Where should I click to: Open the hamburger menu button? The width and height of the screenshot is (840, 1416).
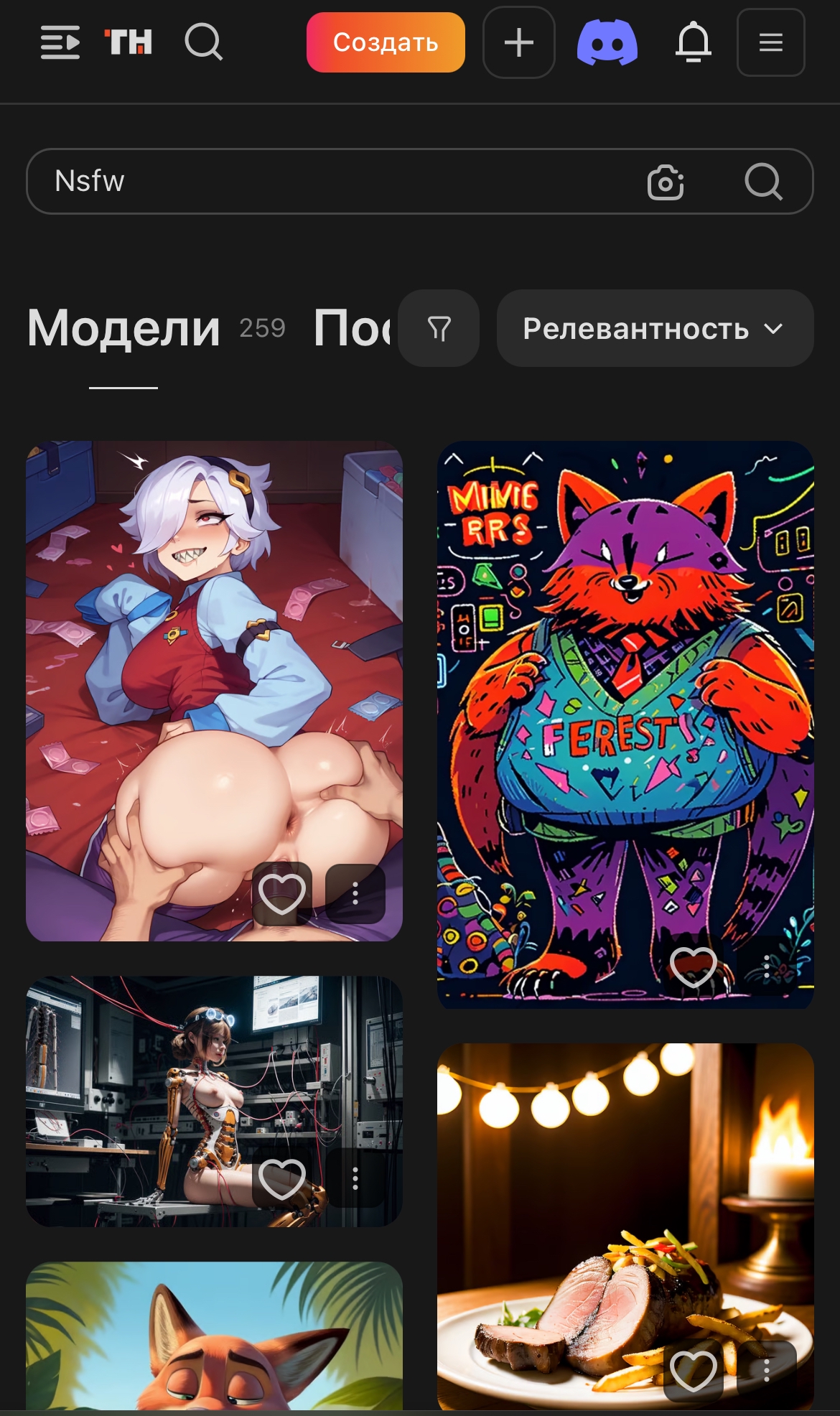[770, 42]
